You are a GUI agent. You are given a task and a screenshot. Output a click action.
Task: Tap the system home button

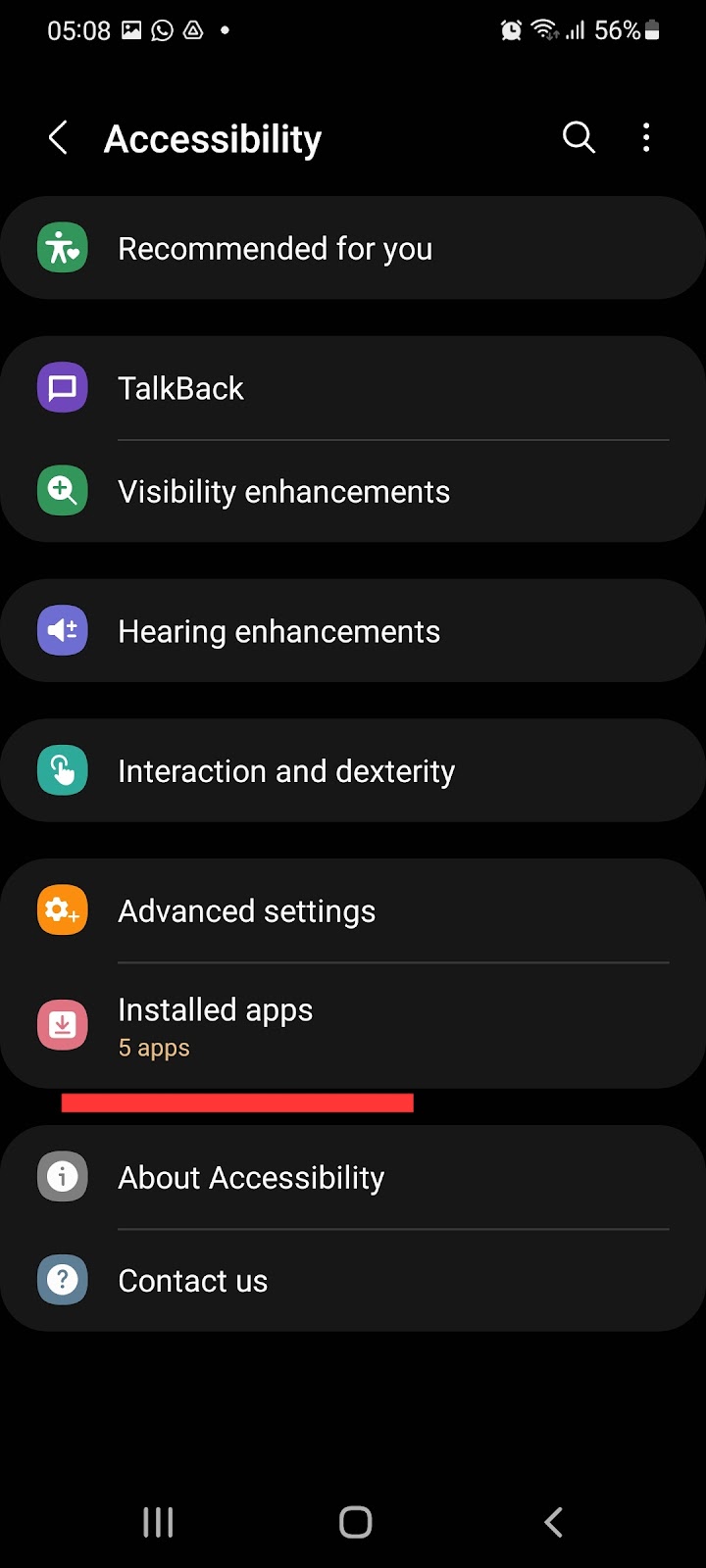[355, 1522]
